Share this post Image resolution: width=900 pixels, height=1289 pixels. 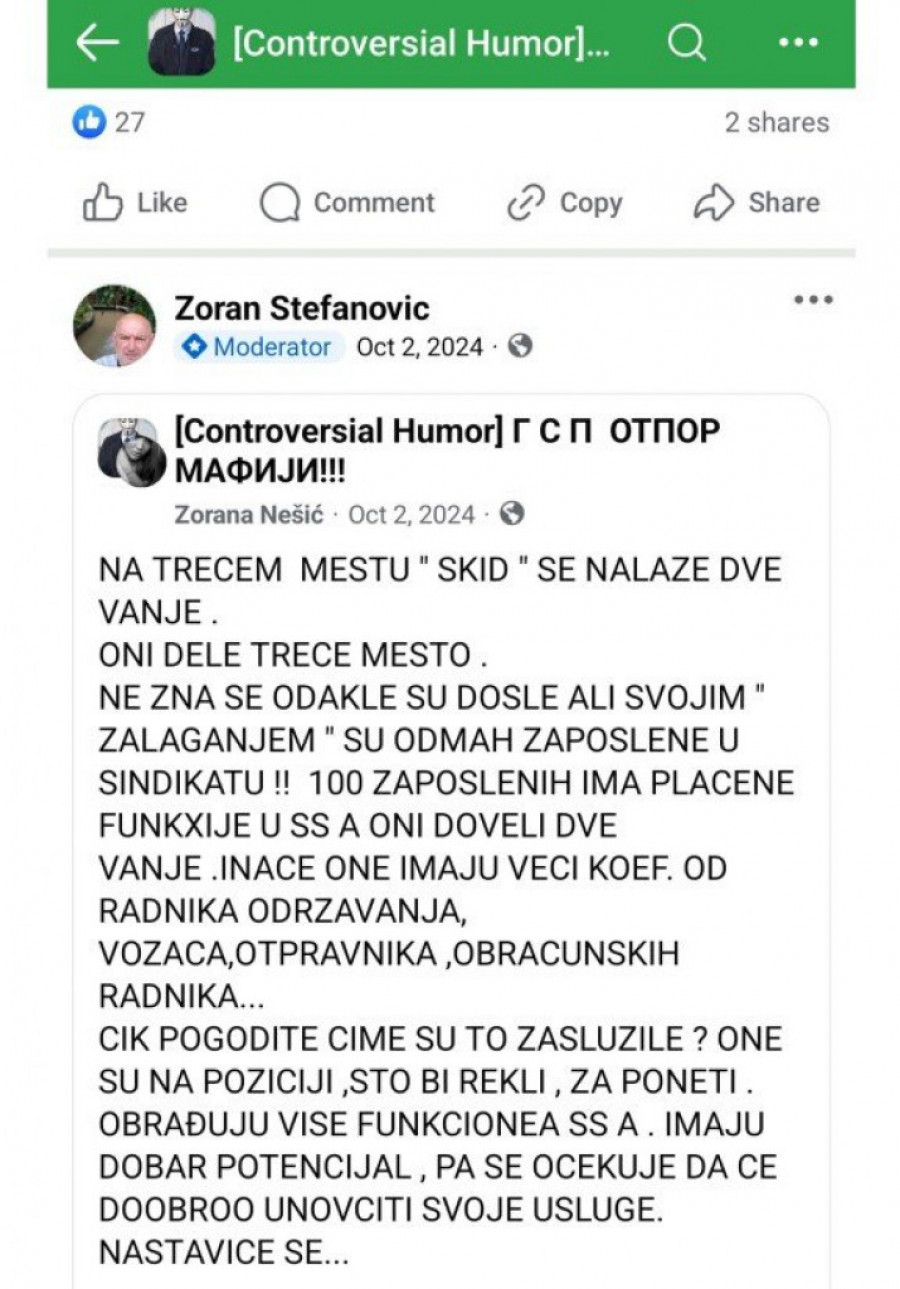point(756,203)
